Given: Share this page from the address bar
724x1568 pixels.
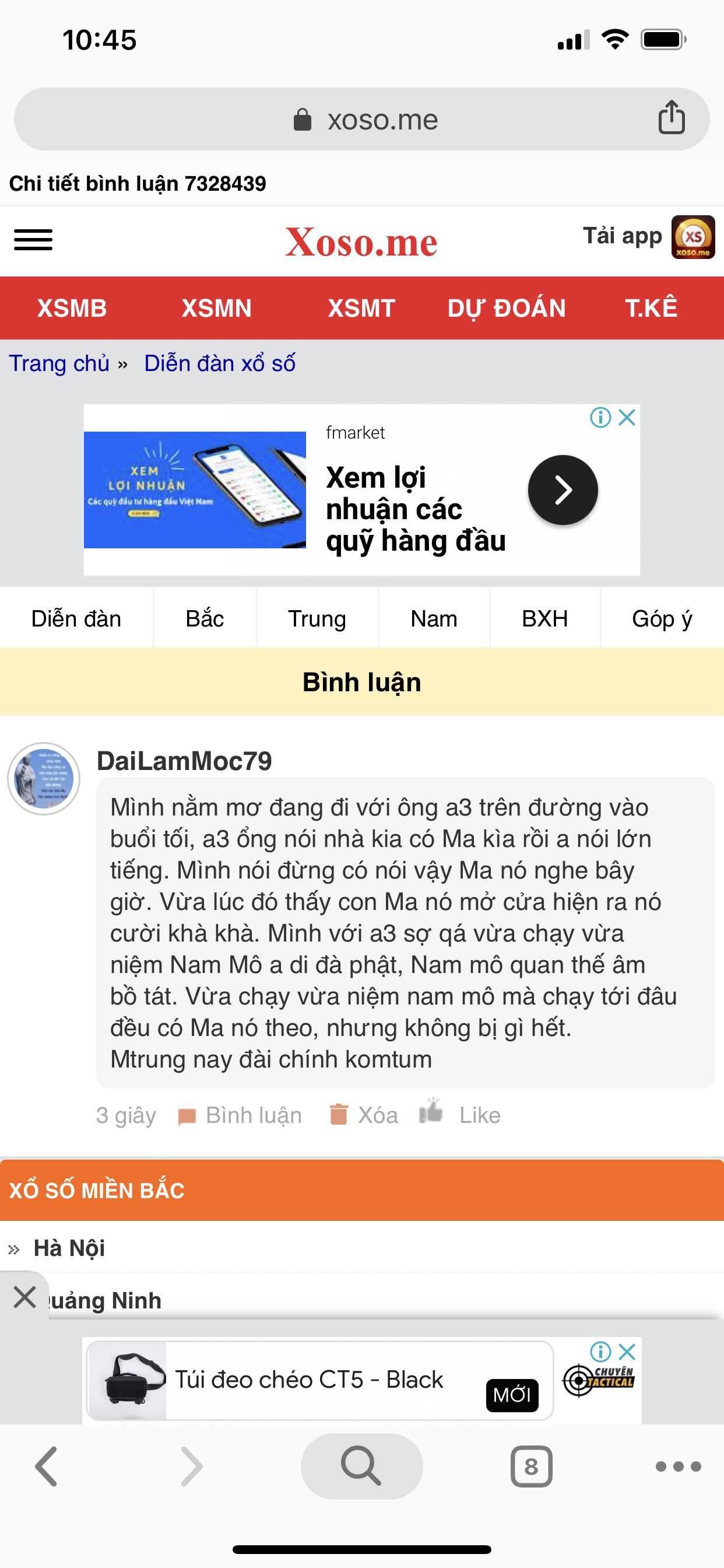Looking at the screenshot, I should (x=671, y=117).
